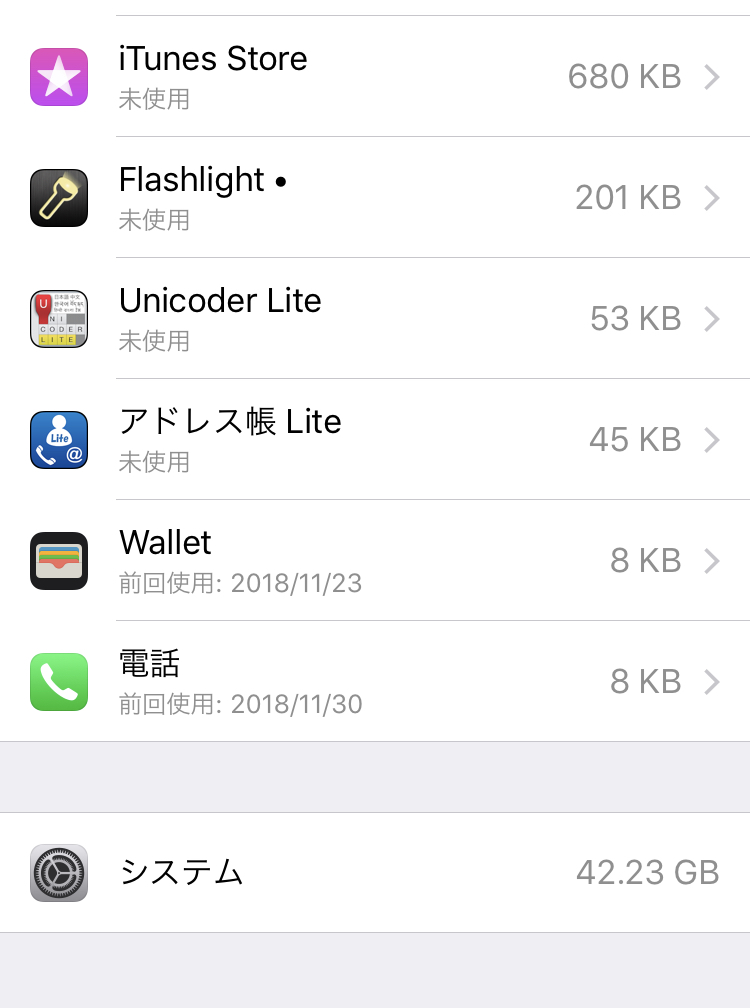
Task: Open the 電話 app storage row
Action: pyautogui.click(x=375, y=682)
